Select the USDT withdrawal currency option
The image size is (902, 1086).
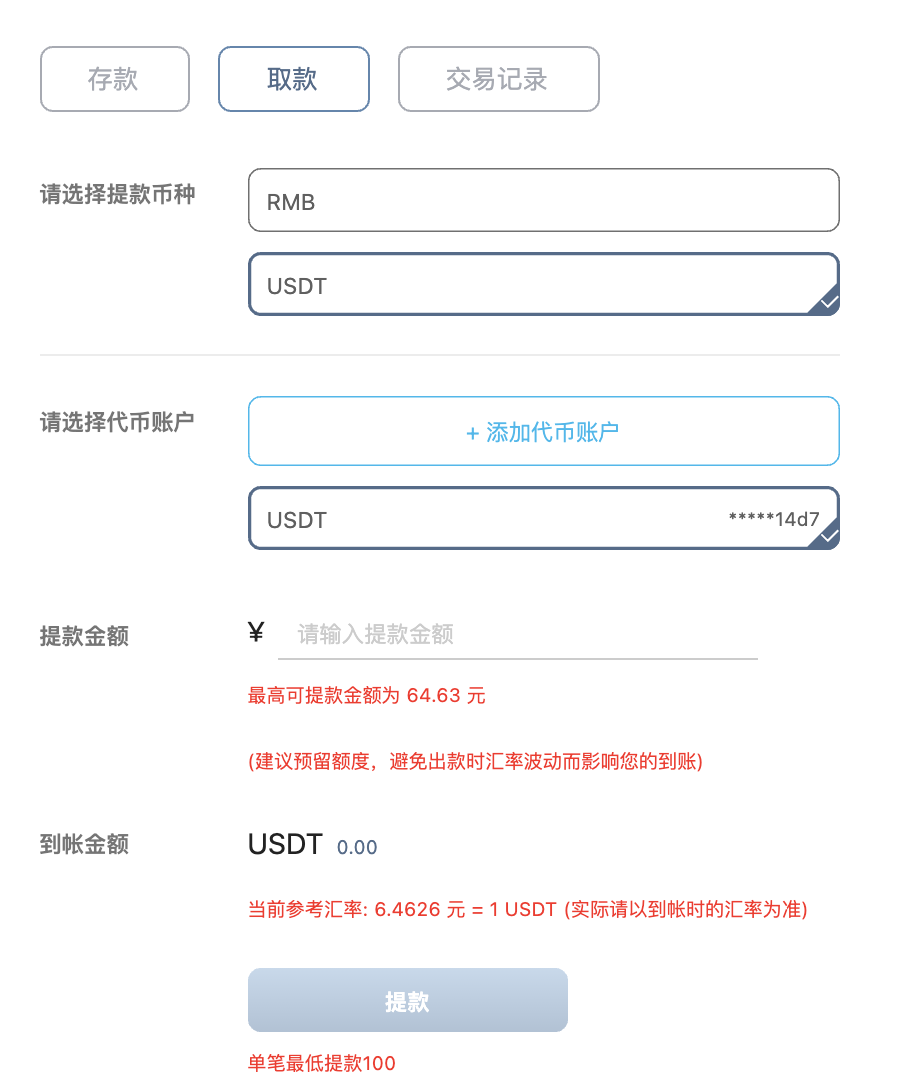click(x=543, y=285)
